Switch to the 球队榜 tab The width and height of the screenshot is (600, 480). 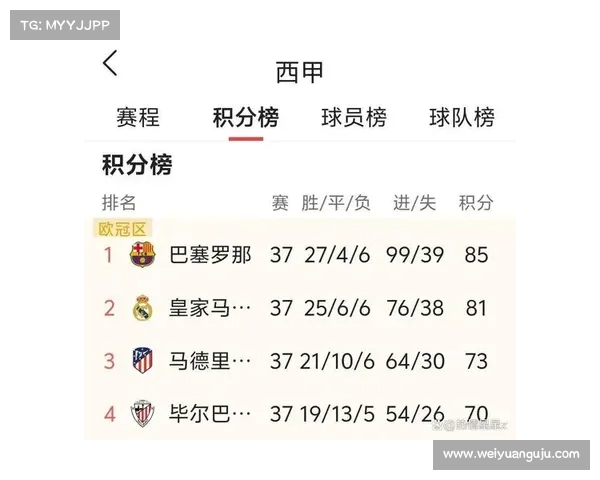(x=461, y=118)
